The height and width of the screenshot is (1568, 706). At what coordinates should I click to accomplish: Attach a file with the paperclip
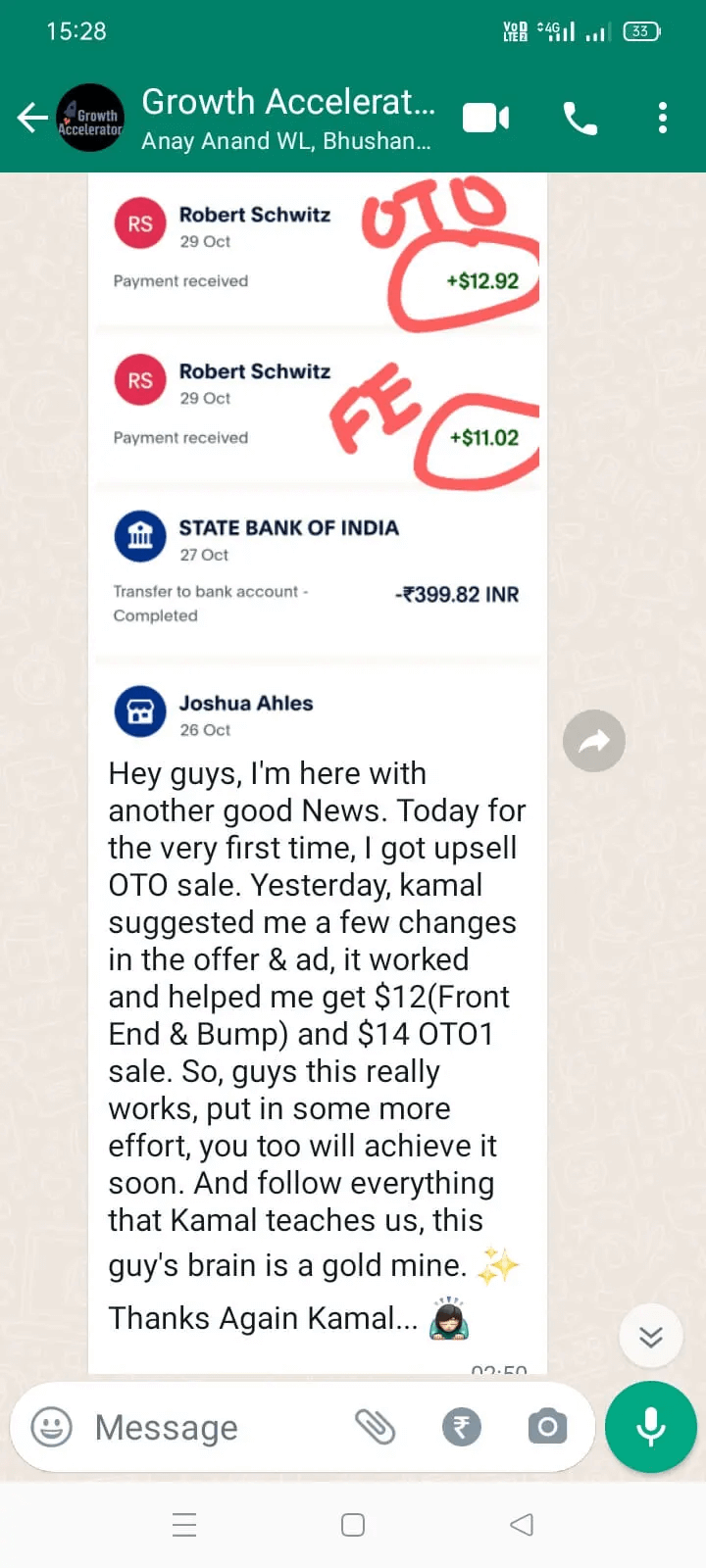(375, 1427)
